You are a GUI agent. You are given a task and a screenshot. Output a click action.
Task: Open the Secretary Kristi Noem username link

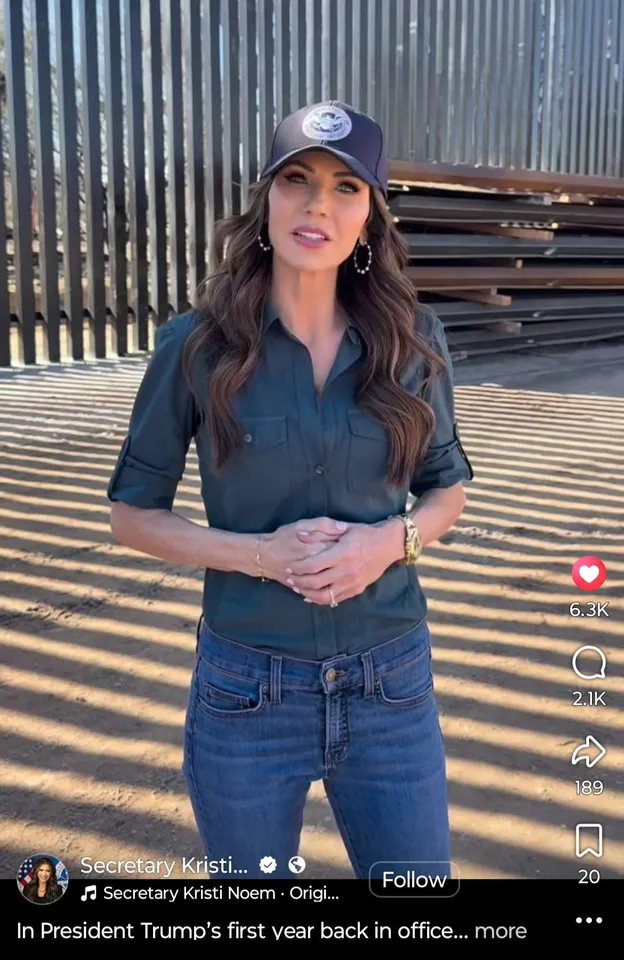point(163,865)
